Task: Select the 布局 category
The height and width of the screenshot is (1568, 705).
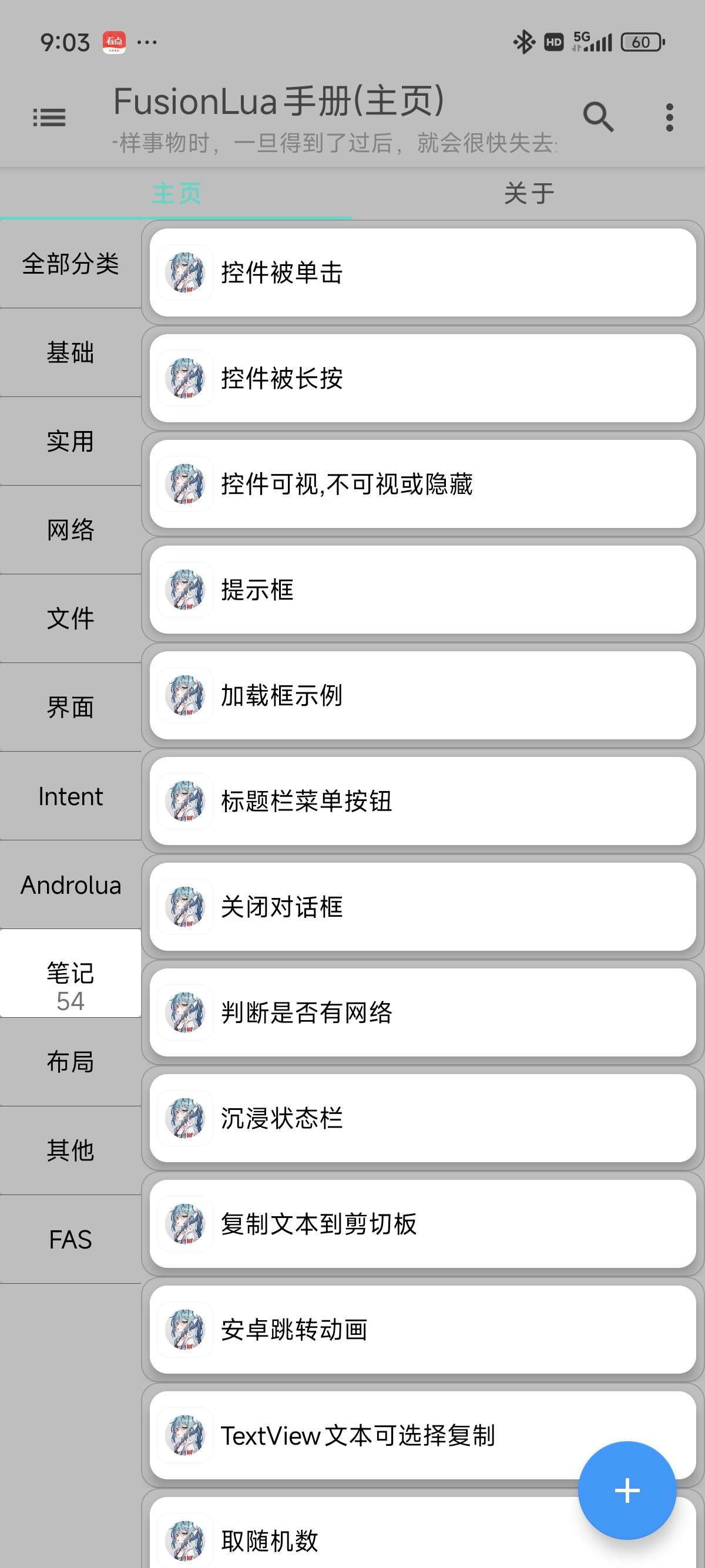Action: pos(70,1062)
